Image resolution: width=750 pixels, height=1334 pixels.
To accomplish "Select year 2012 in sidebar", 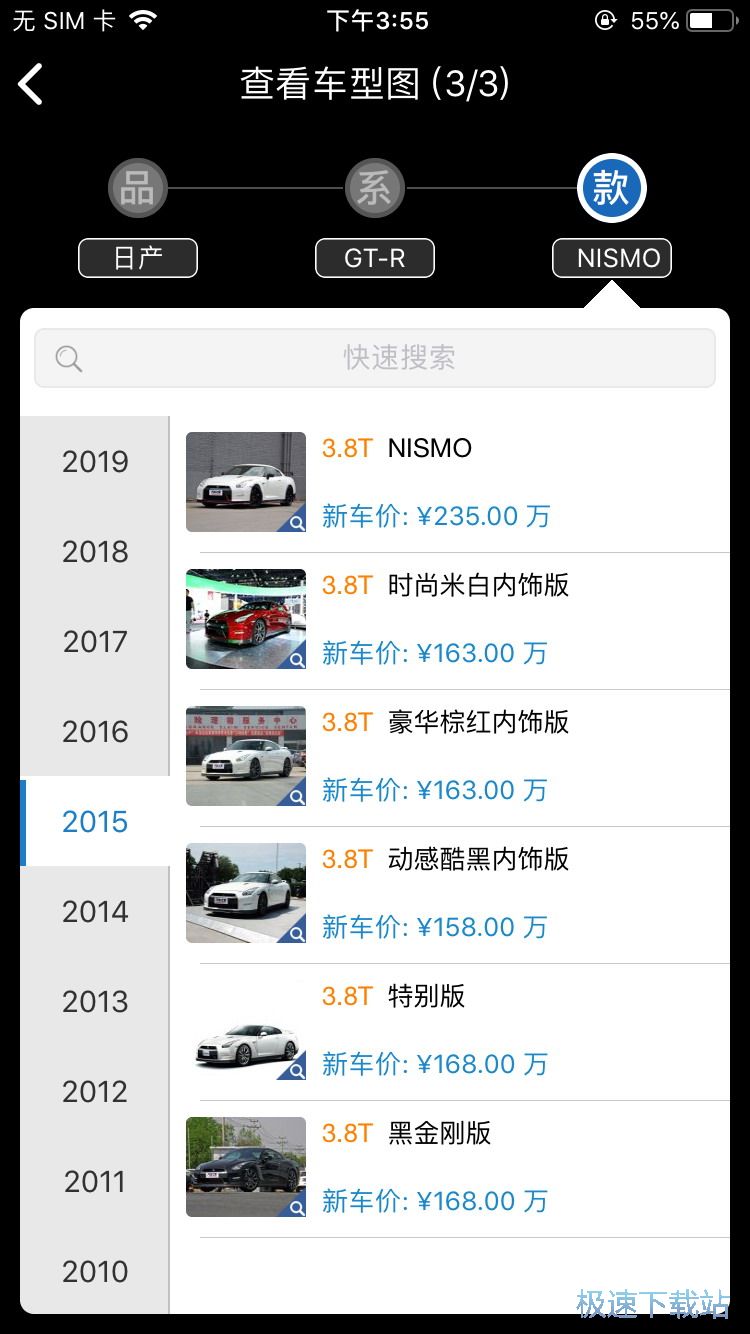I will pos(95,1092).
